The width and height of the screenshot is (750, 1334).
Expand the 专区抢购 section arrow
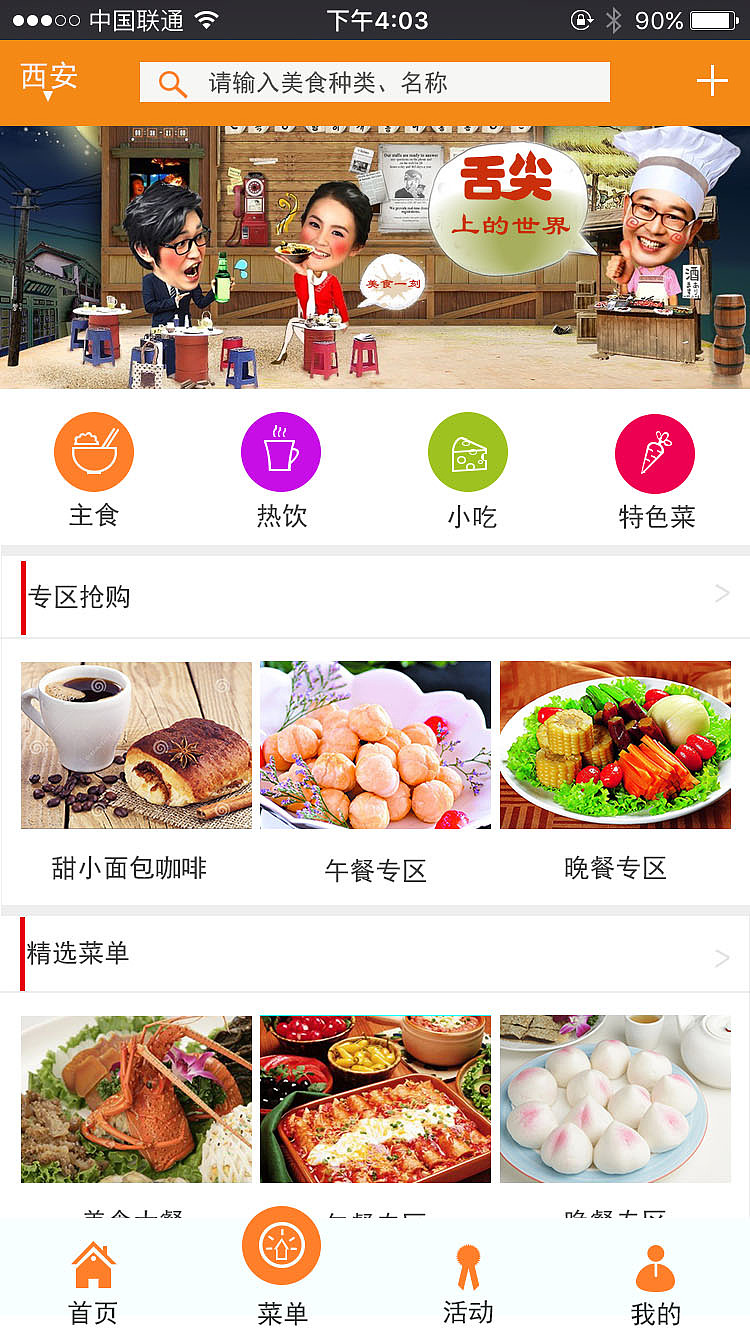722,592
